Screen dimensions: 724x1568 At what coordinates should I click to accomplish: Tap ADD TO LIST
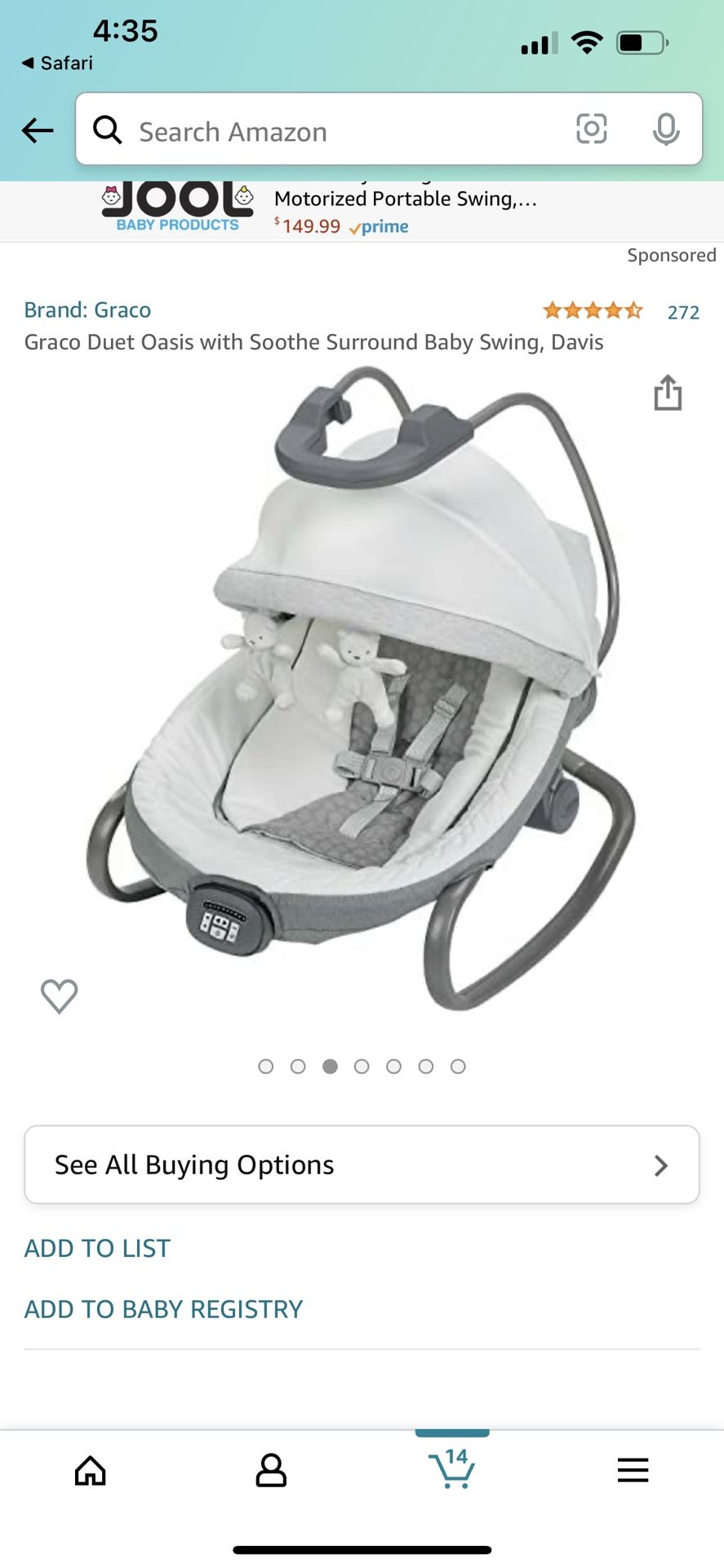coord(97,1248)
